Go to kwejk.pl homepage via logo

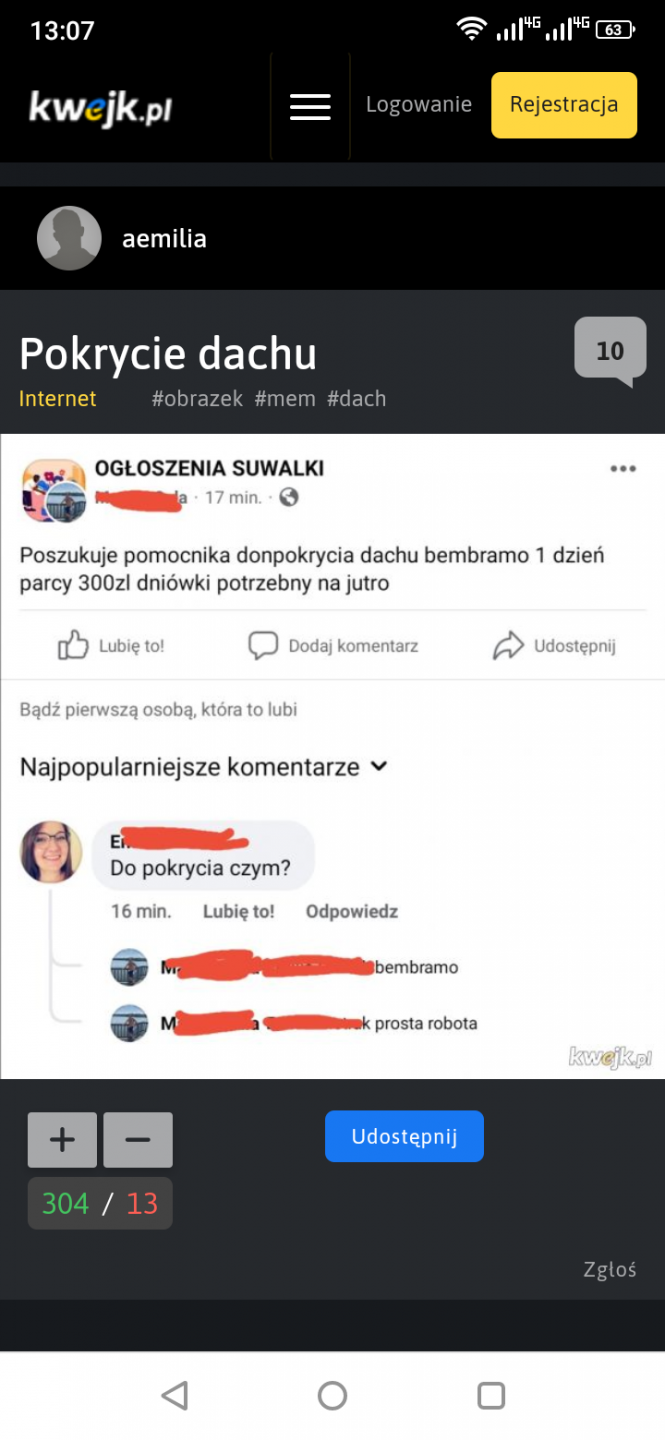point(100,107)
